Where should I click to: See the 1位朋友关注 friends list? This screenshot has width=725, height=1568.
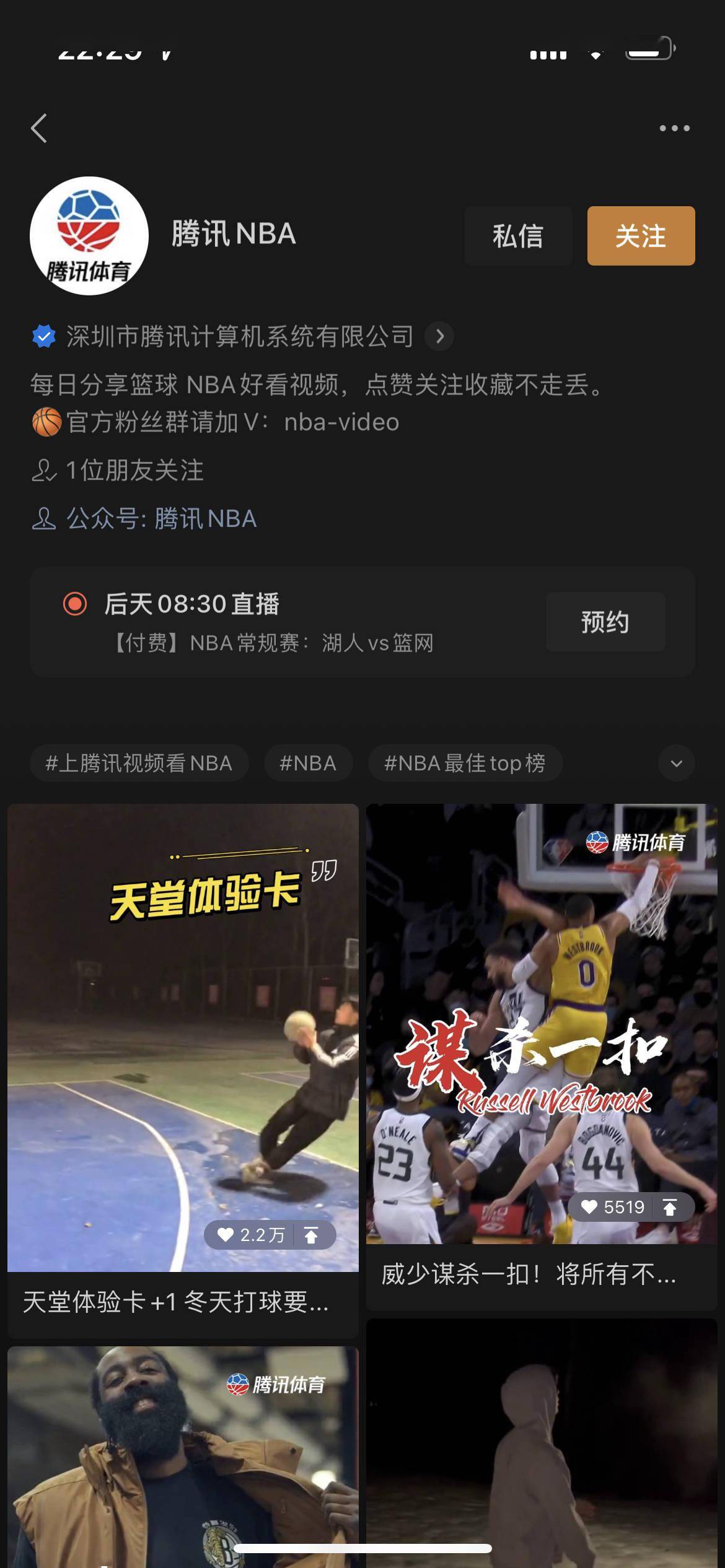[x=117, y=471]
